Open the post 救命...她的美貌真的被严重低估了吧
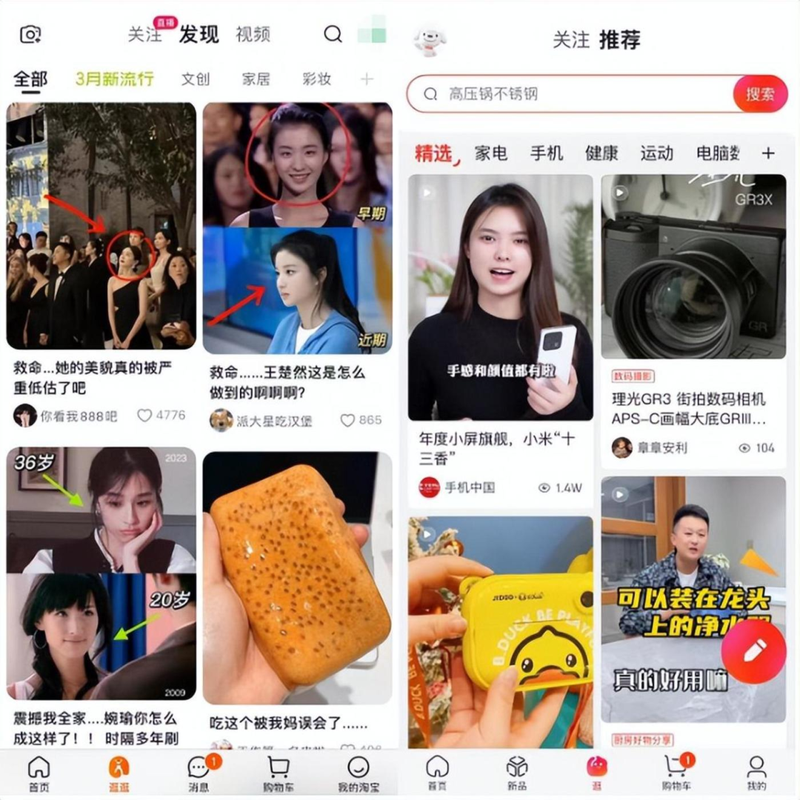Image resolution: width=800 pixels, height=800 pixels. 92,377
